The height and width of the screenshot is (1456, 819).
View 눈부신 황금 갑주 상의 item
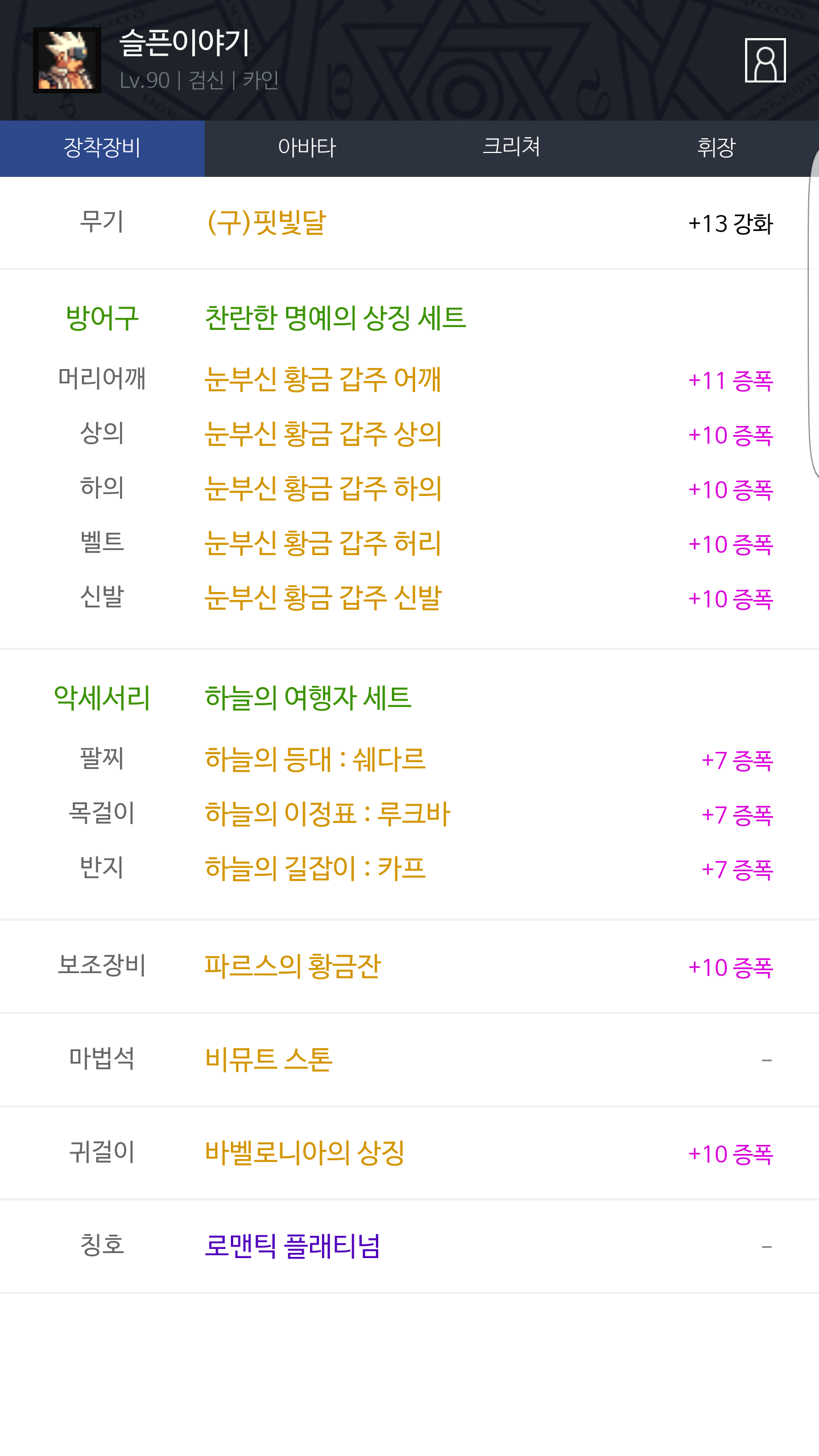(322, 434)
